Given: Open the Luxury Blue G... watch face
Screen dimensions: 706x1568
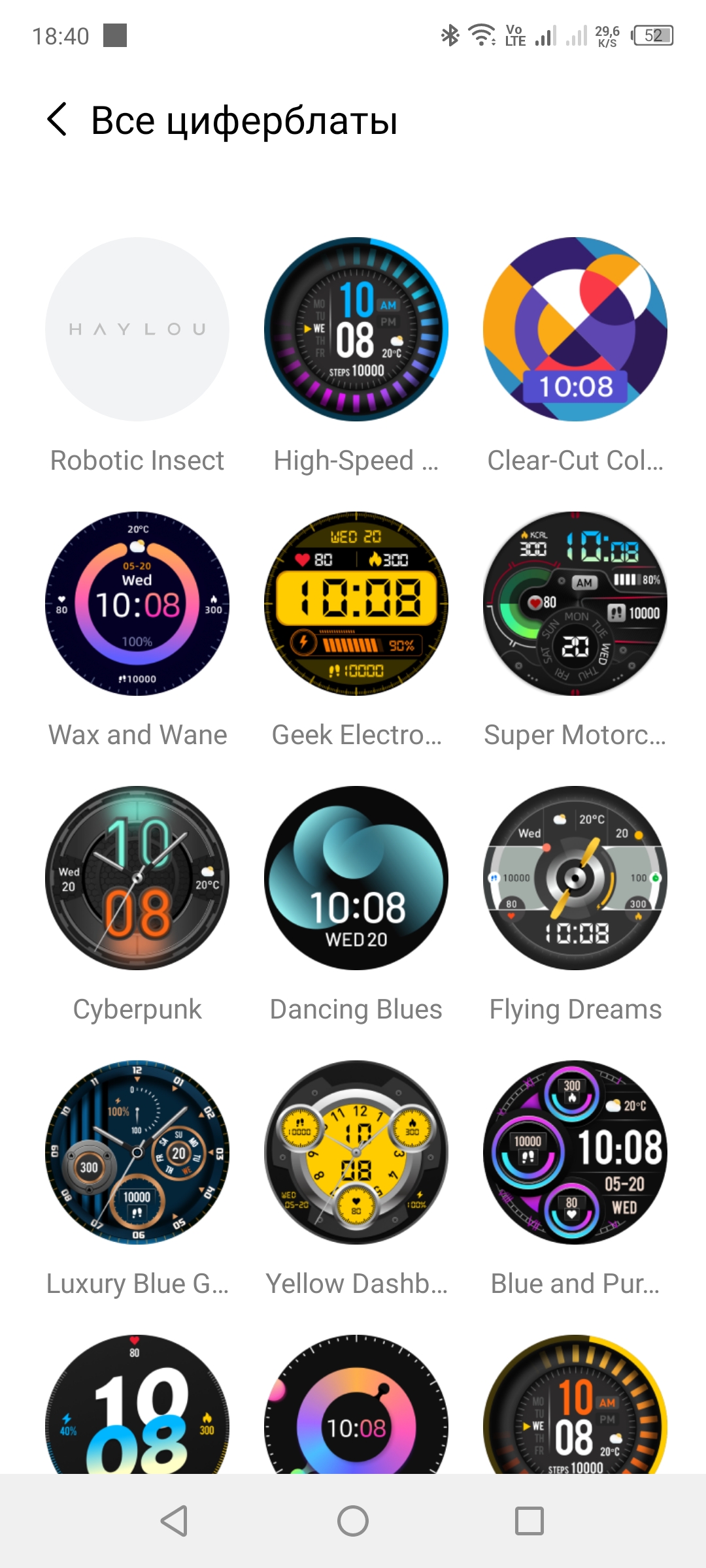Looking at the screenshot, I should (x=137, y=1152).
